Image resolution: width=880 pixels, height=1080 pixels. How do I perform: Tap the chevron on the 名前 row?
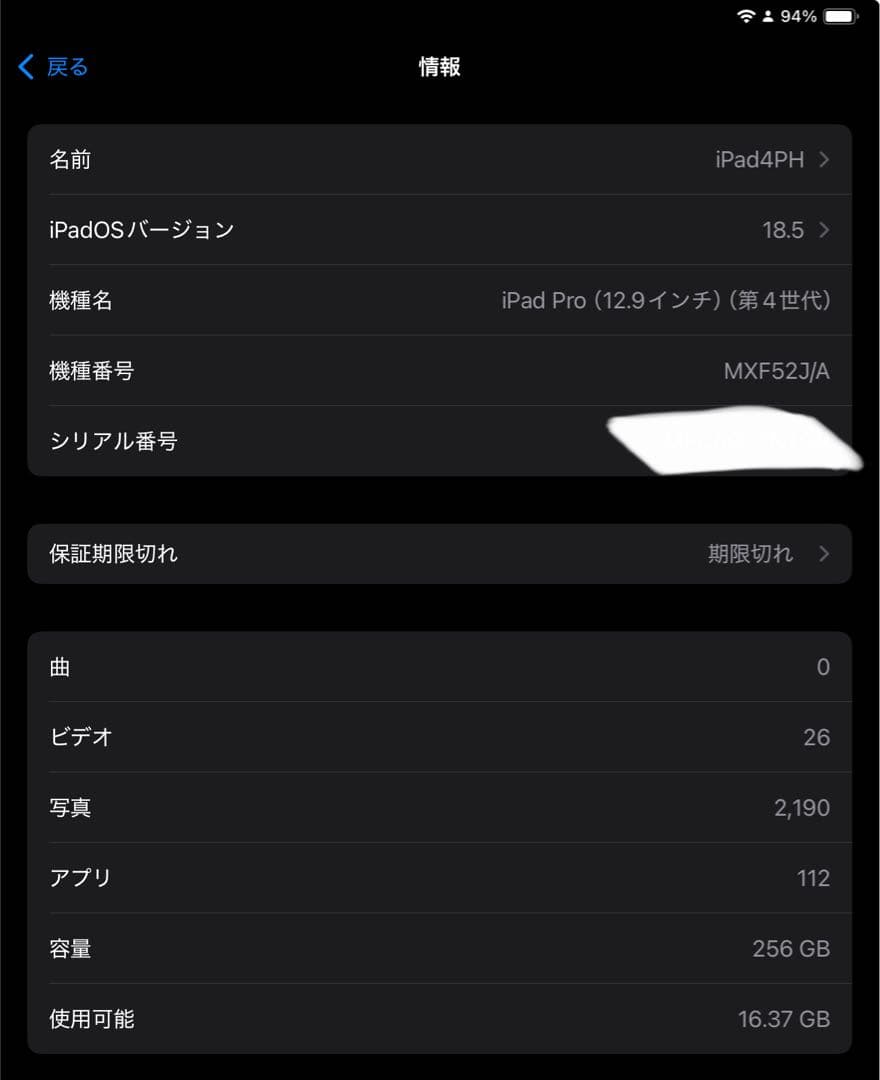(x=824, y=159)
